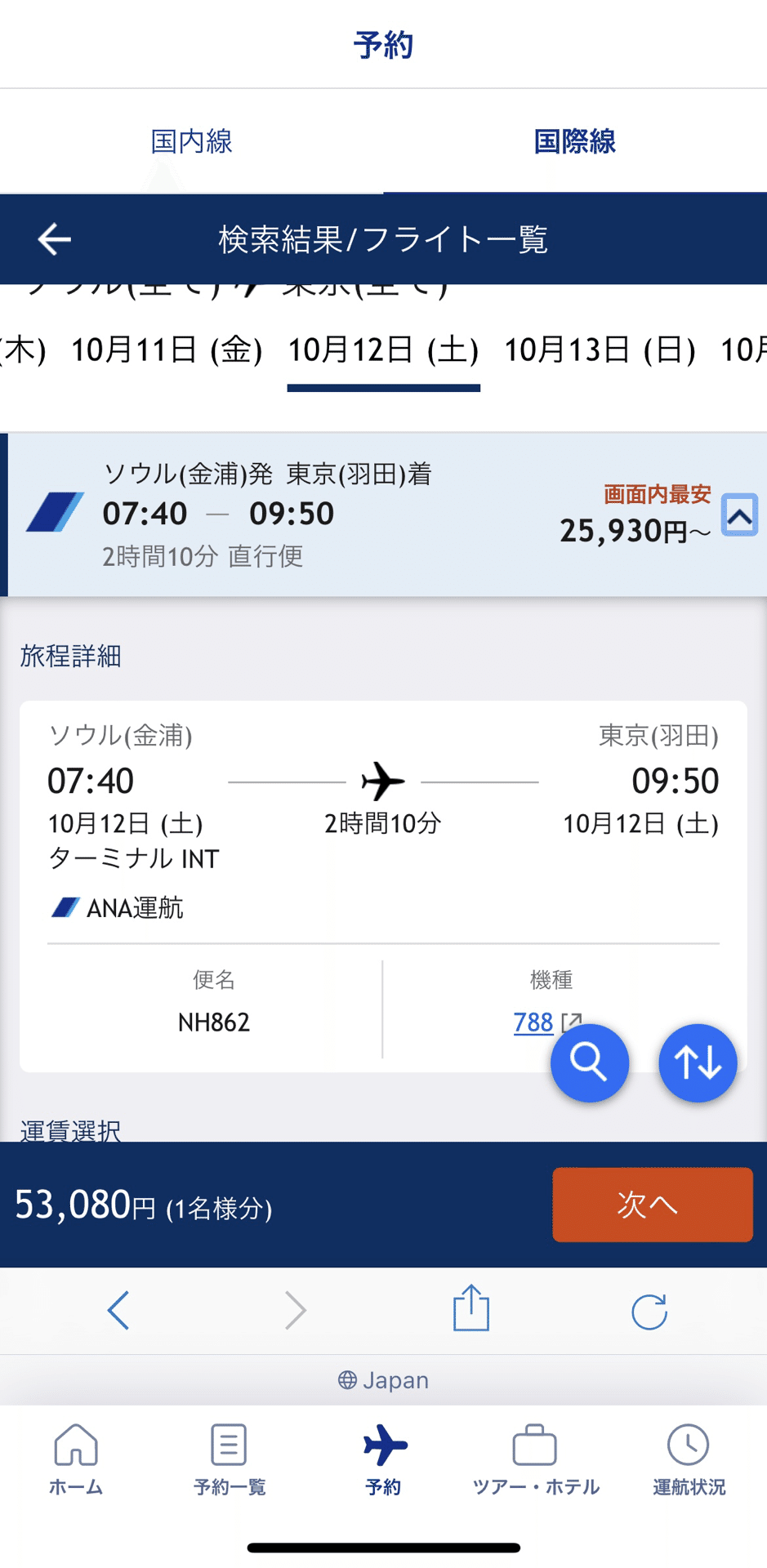Share this page via share icon
The width and height of the screenshot is (767, 1568).
point(471,1307)
